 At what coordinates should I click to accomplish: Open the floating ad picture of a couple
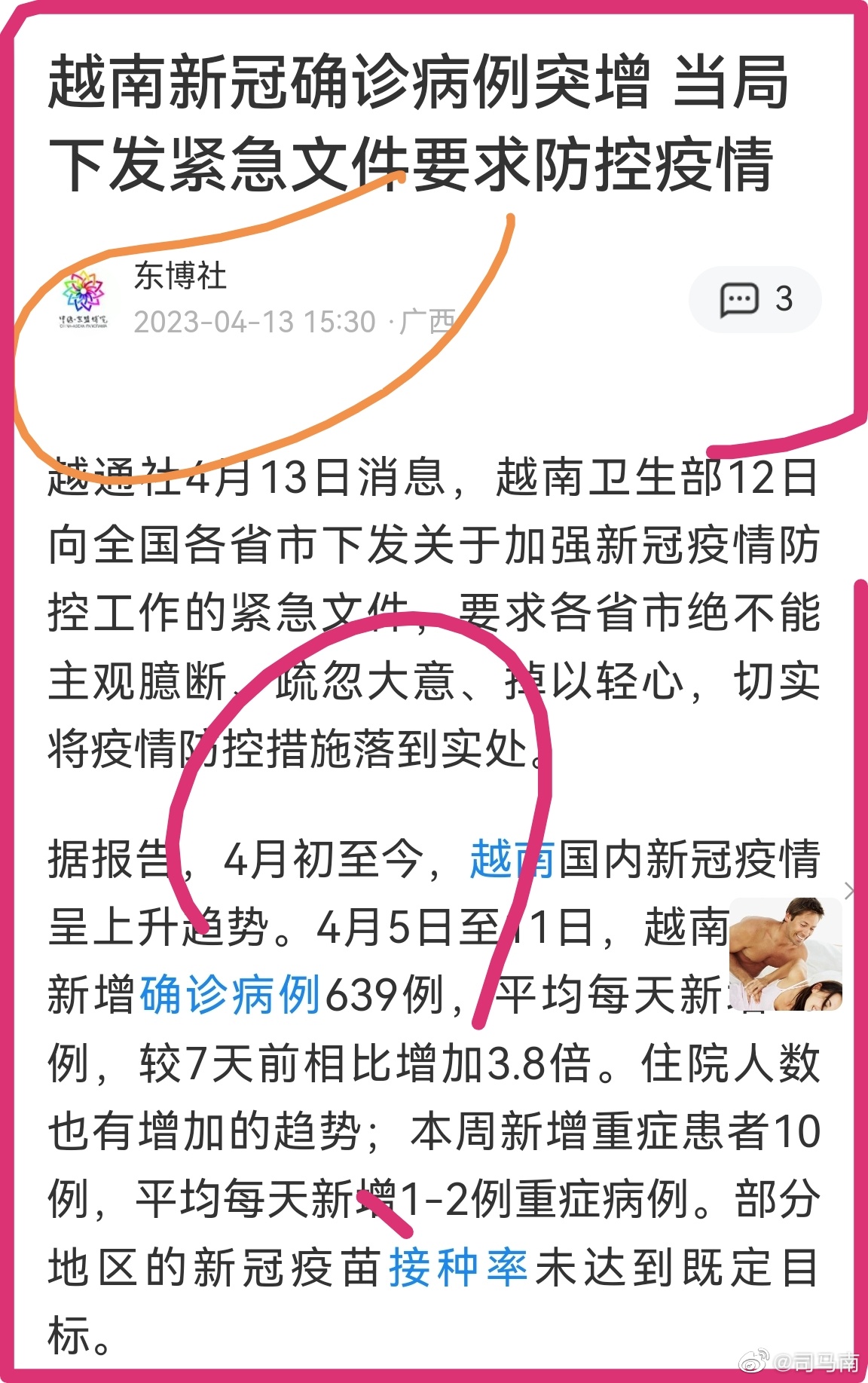tap(785, 954)
